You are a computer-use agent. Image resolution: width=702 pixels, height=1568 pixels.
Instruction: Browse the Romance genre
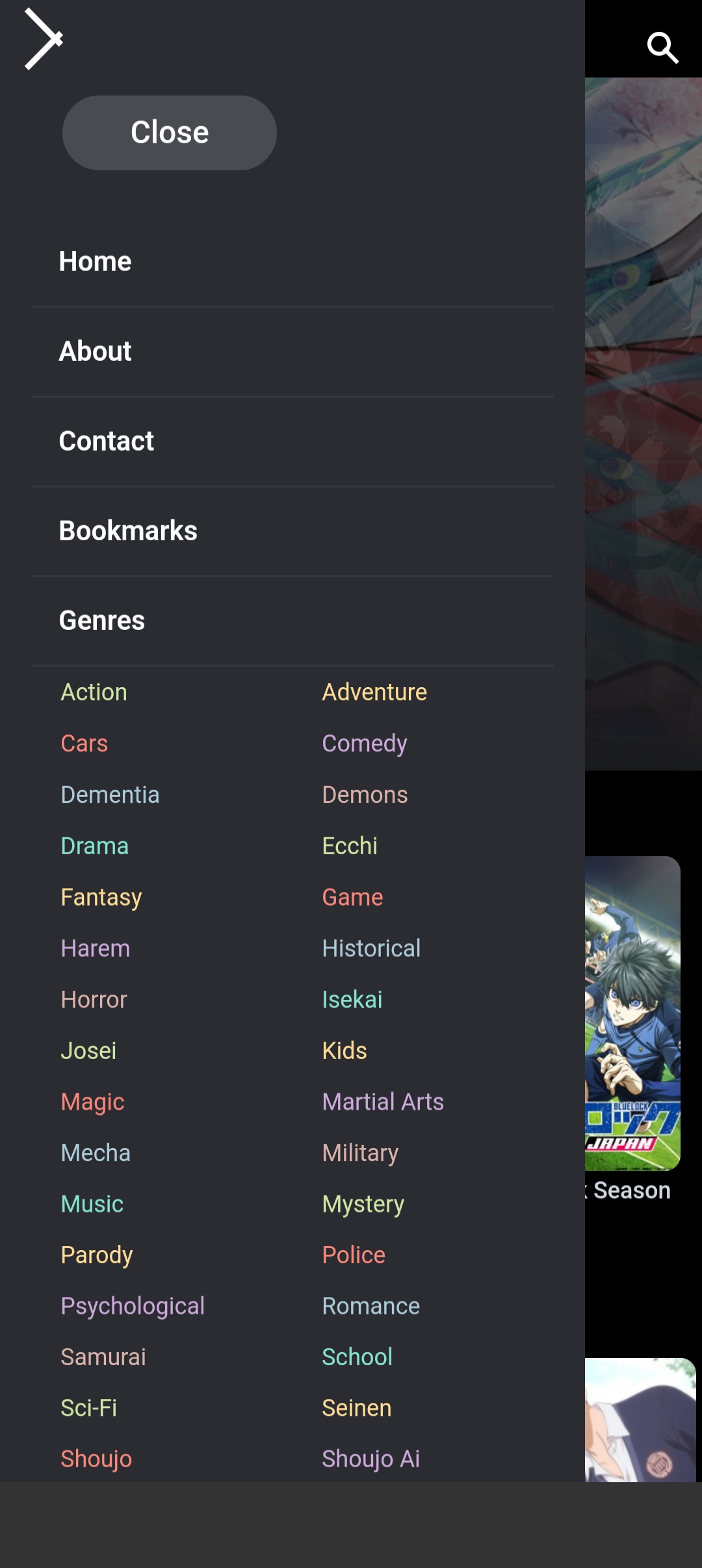(x=371, y=1306)
